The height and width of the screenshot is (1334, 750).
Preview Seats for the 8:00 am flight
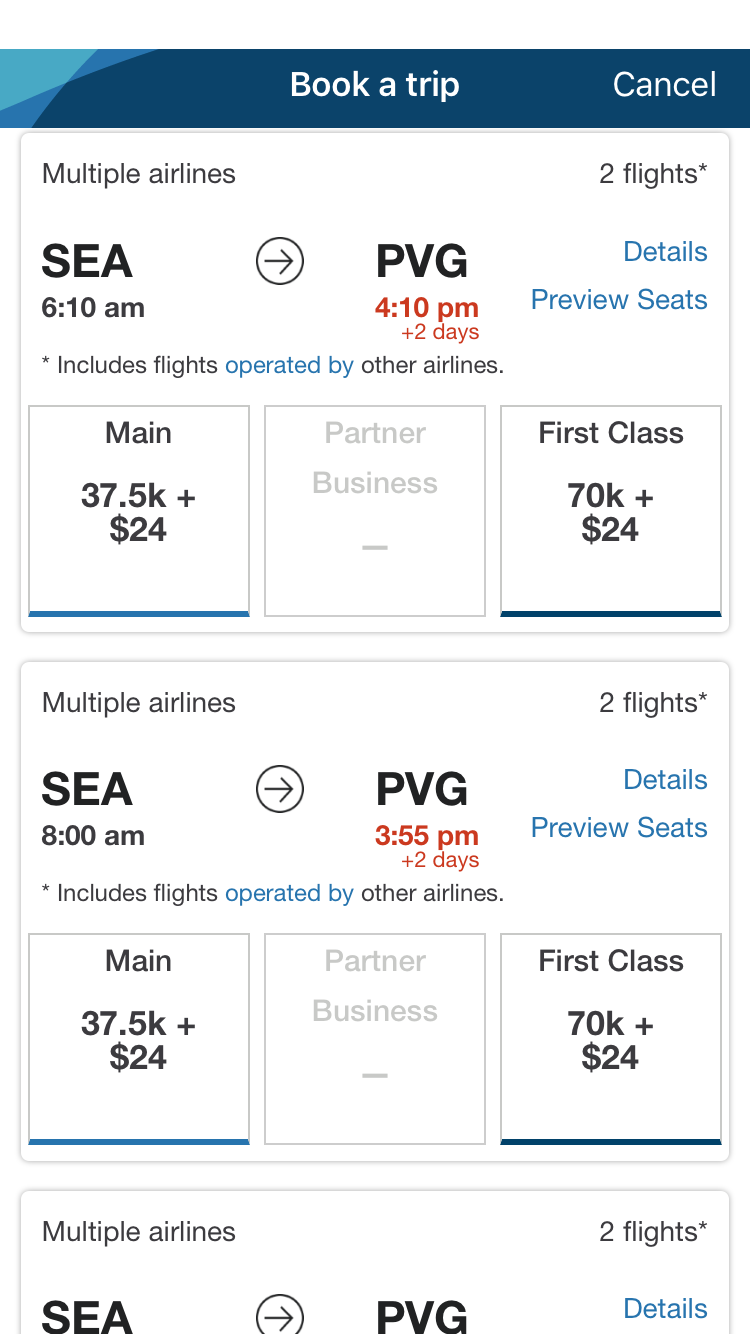(x=619, y=828)
